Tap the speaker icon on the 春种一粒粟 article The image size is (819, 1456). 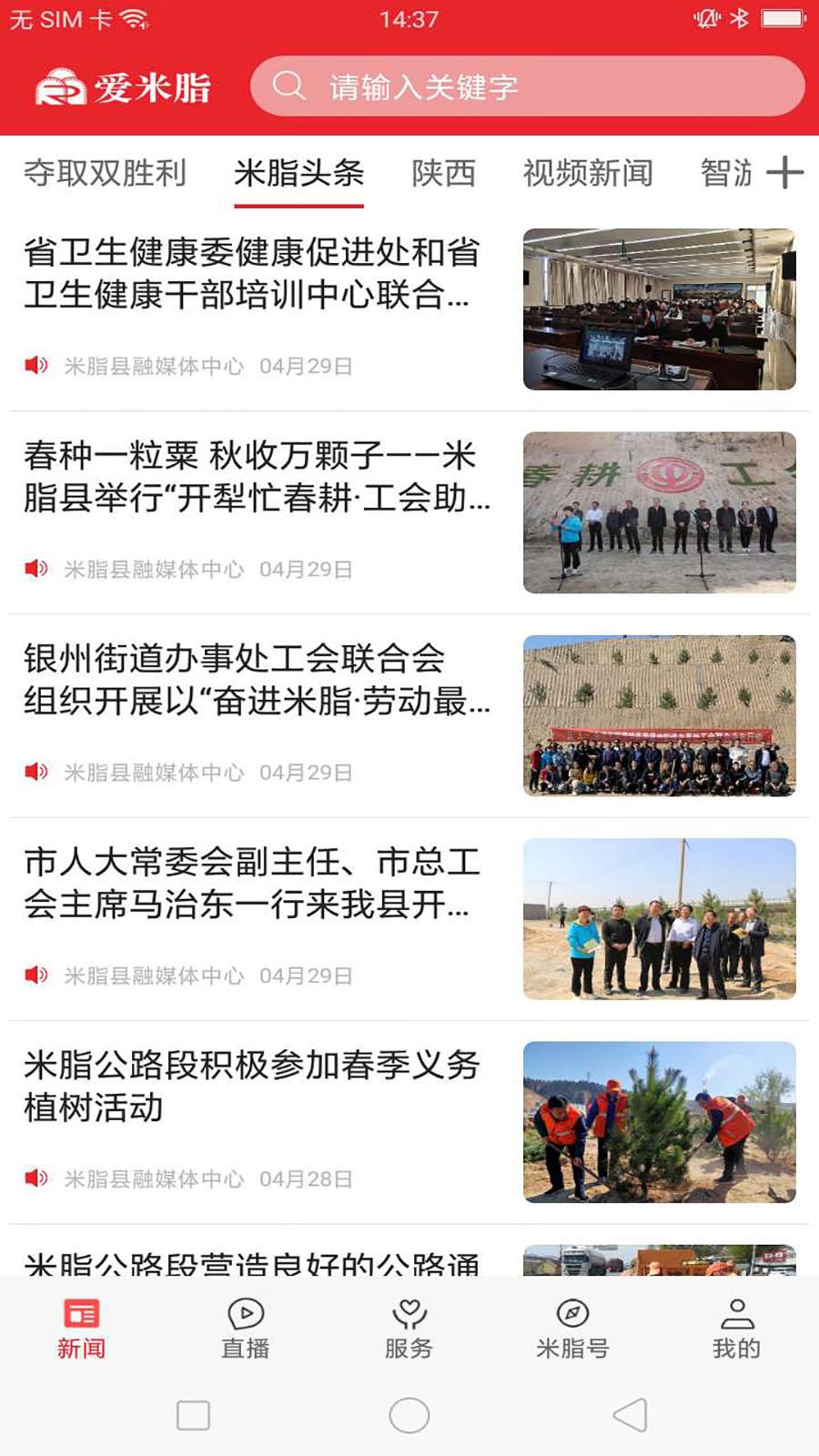pyautogui.click(x=35, y=569)
